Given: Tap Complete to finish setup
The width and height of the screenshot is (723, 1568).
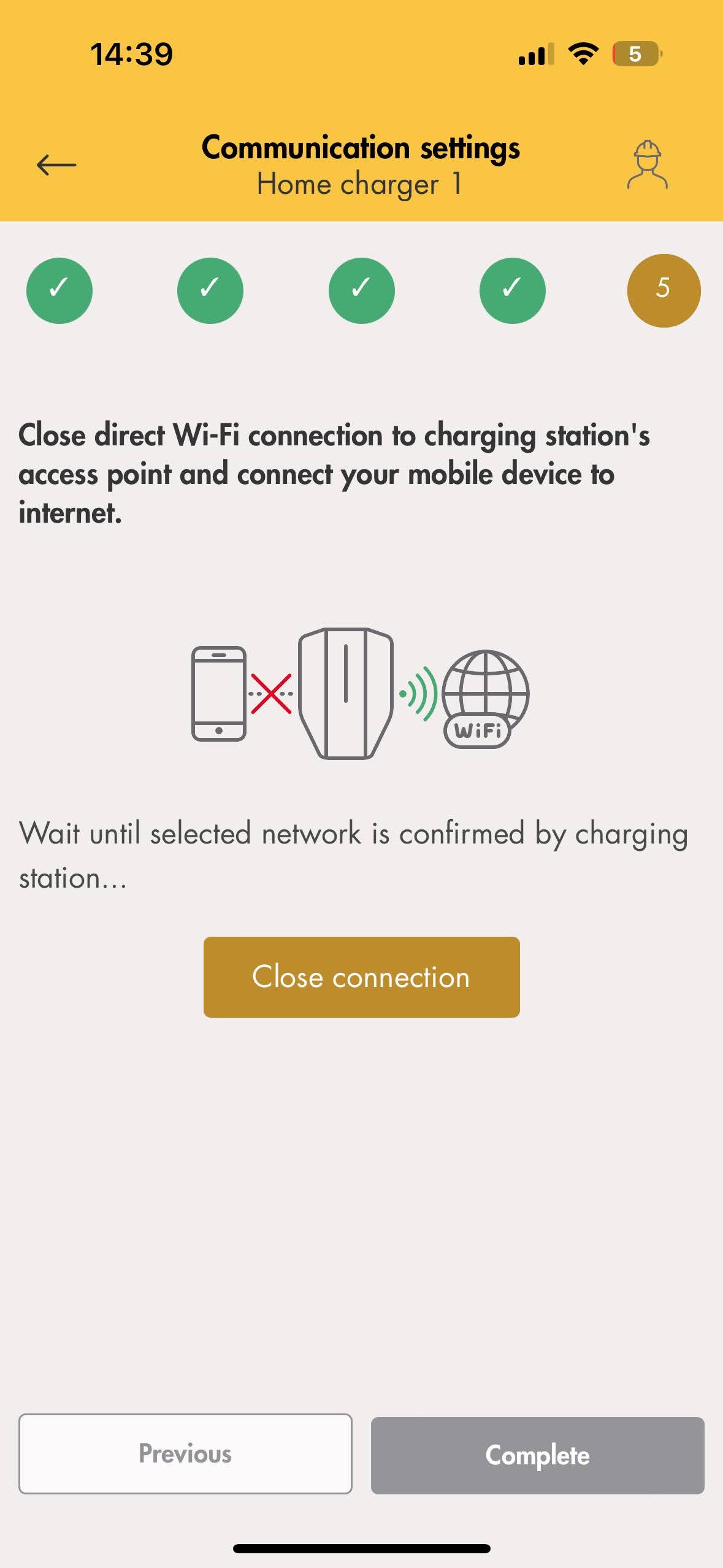Looking at the screenshot, I should 537,1455.
